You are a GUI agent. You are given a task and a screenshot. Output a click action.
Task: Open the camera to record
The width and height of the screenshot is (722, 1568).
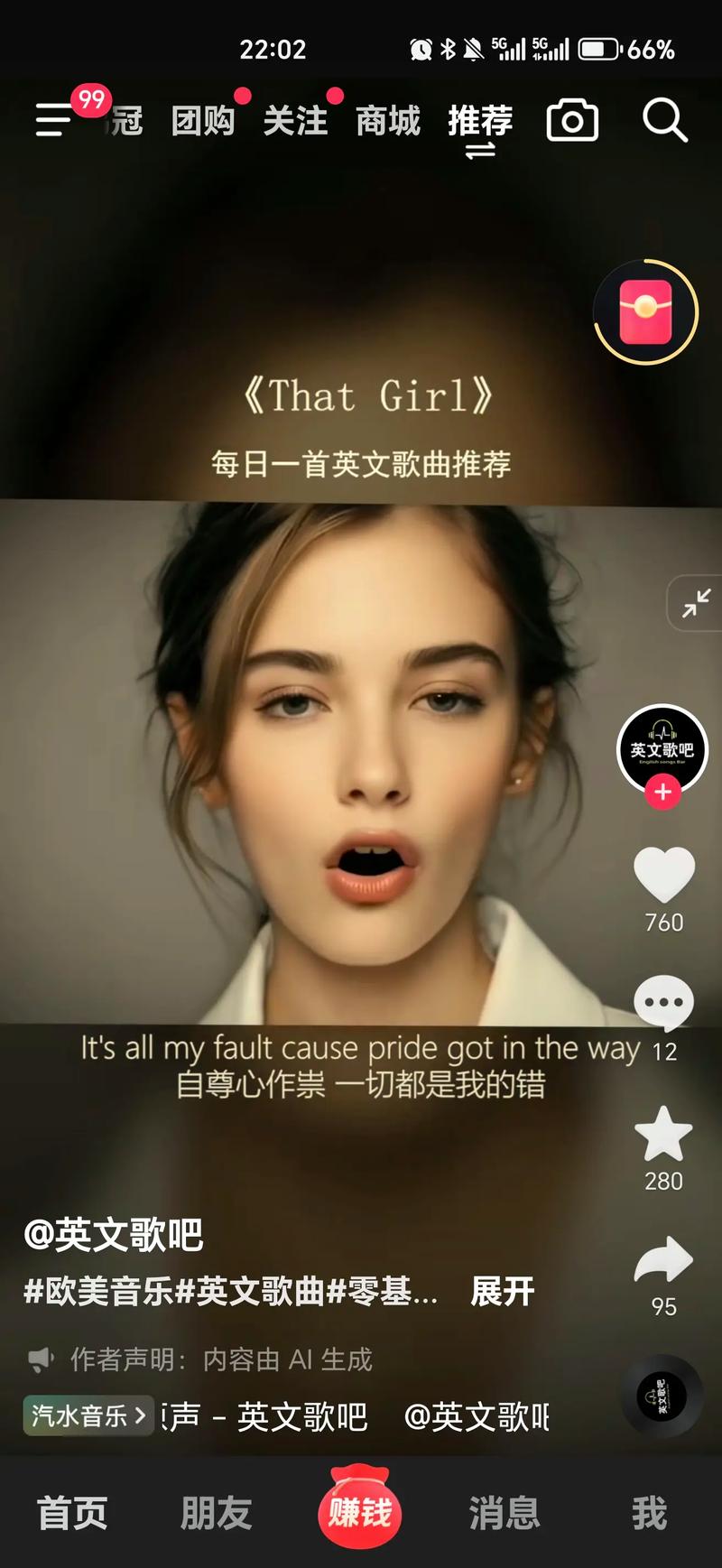(x=572, y=121)
